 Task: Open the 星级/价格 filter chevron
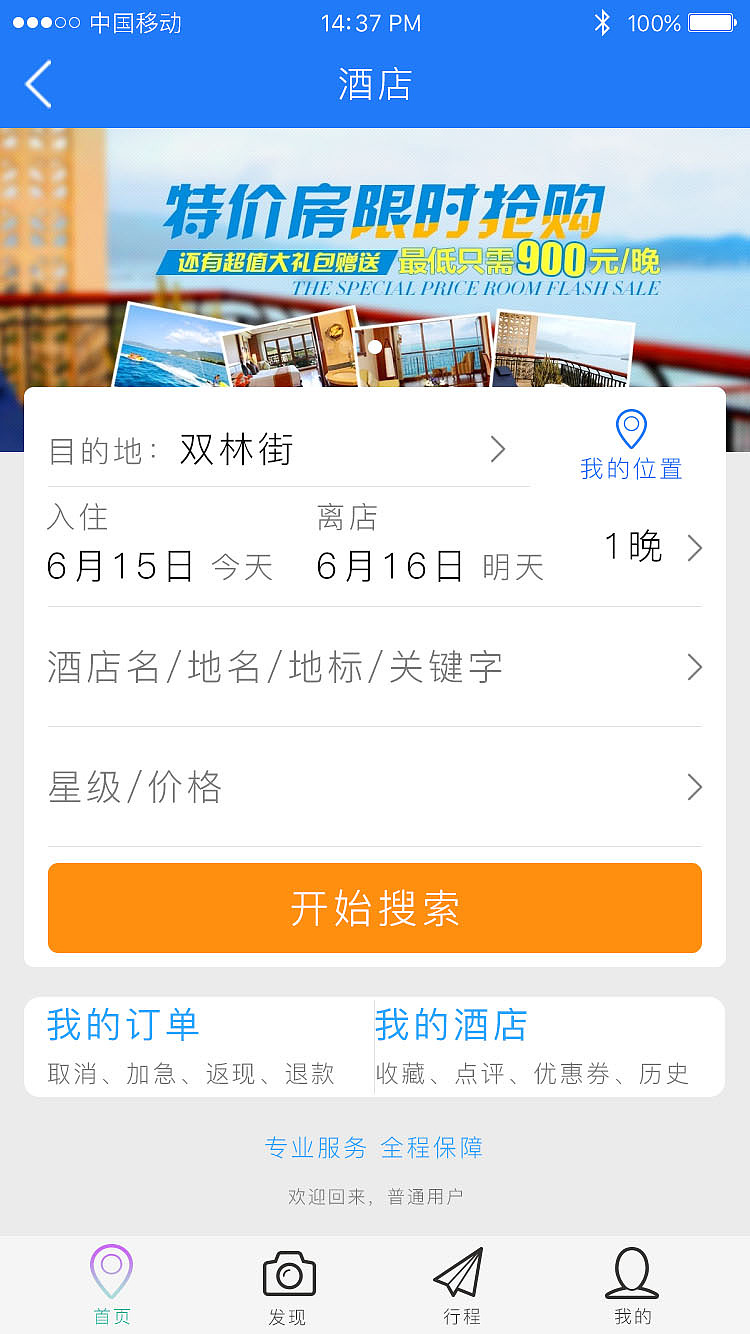694,787
